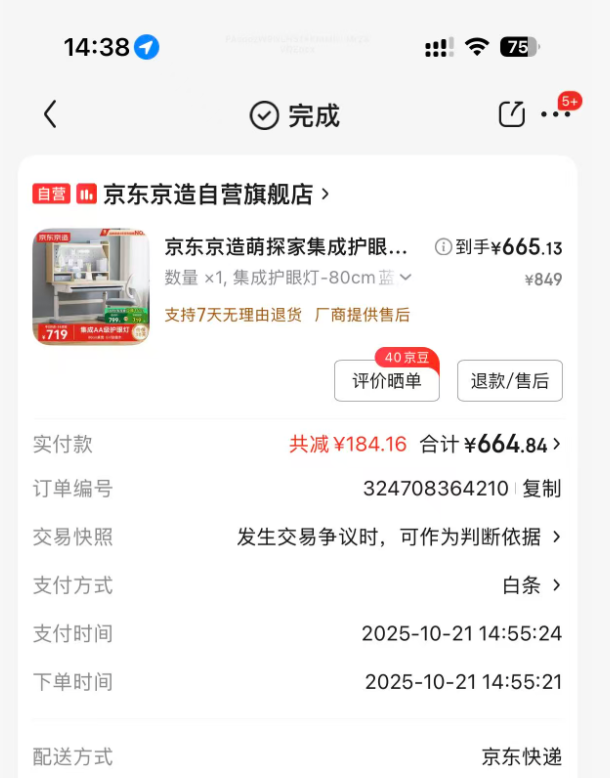Show the 到手 price info icon

pyautogui.click(x=443, y=247)
